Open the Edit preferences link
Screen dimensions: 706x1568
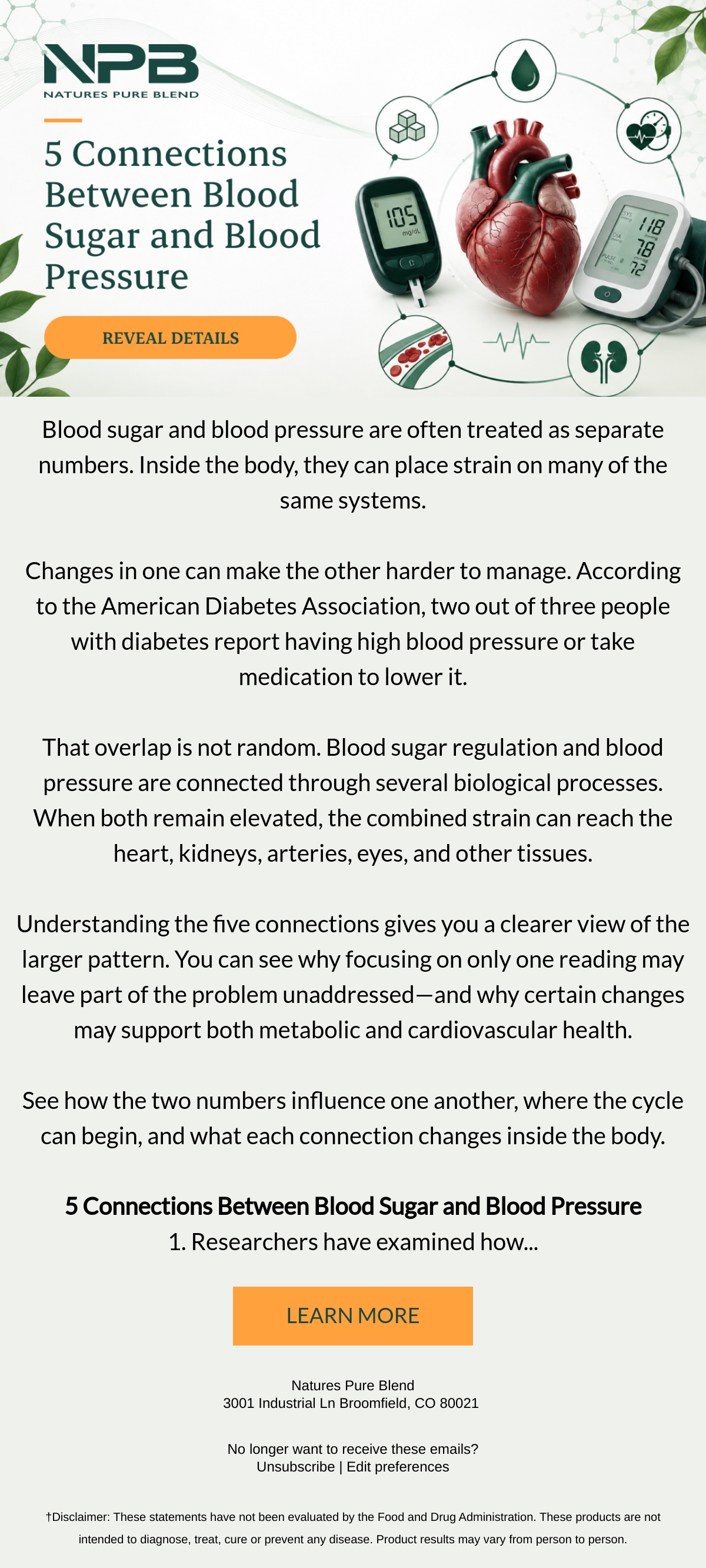coord(398,1466)
